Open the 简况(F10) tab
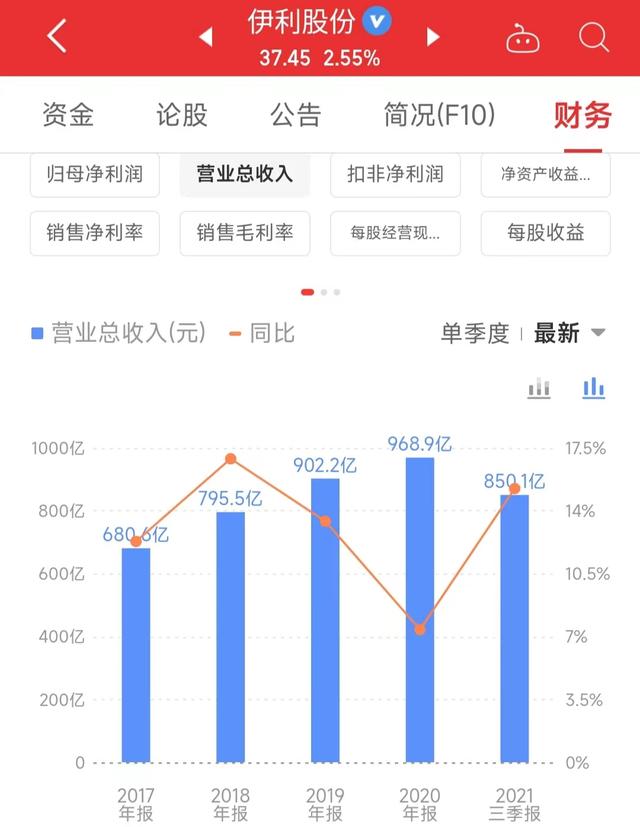Screen dimensions: 640x827 coord(439,115)
